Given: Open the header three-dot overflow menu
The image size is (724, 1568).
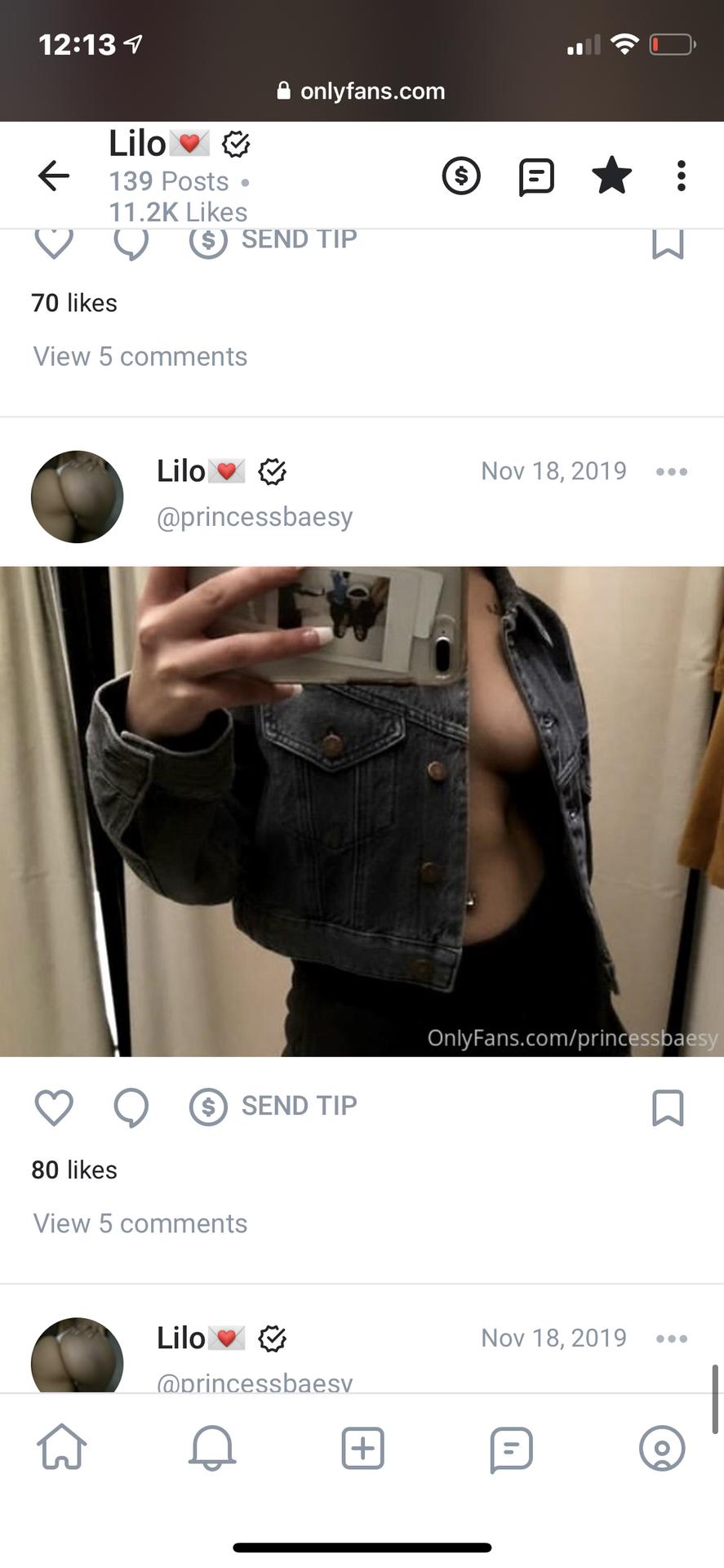Looking at the screenshot, I should coord(681,176).
